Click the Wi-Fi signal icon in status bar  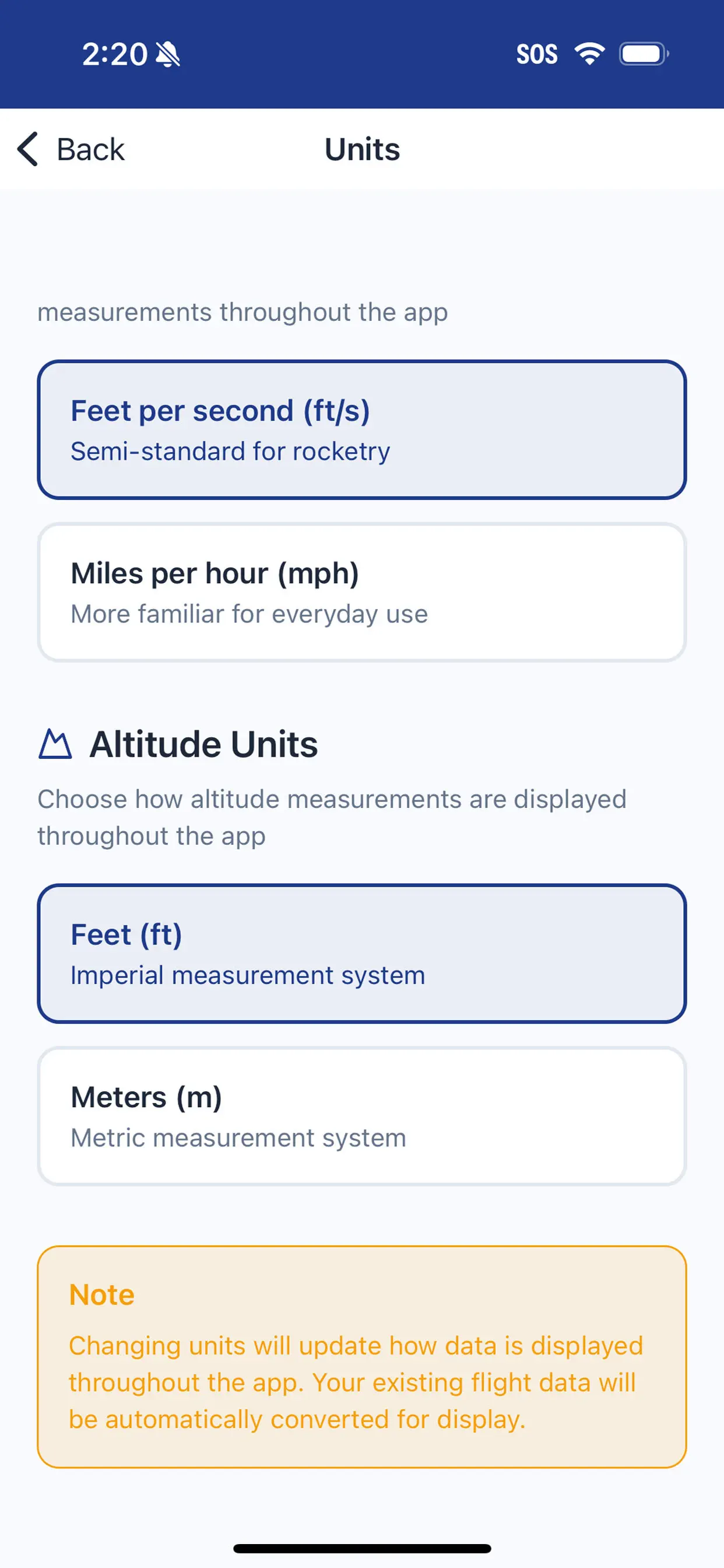click(x=588, y=54)
